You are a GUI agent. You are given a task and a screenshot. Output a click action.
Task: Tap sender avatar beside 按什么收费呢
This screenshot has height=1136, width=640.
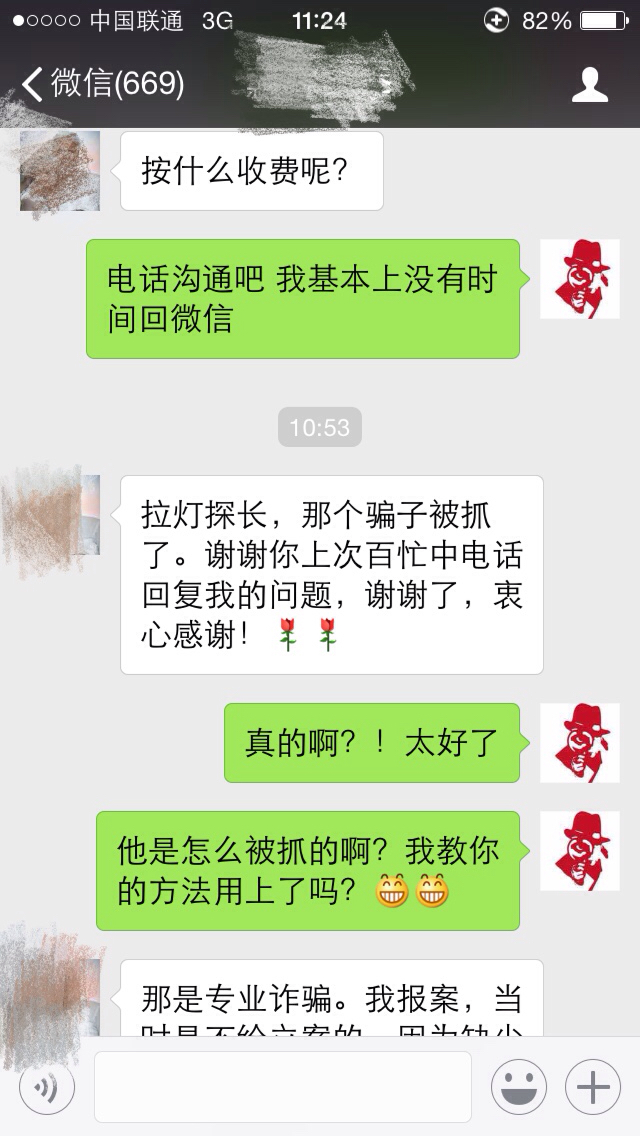click(x=60, y=170)
